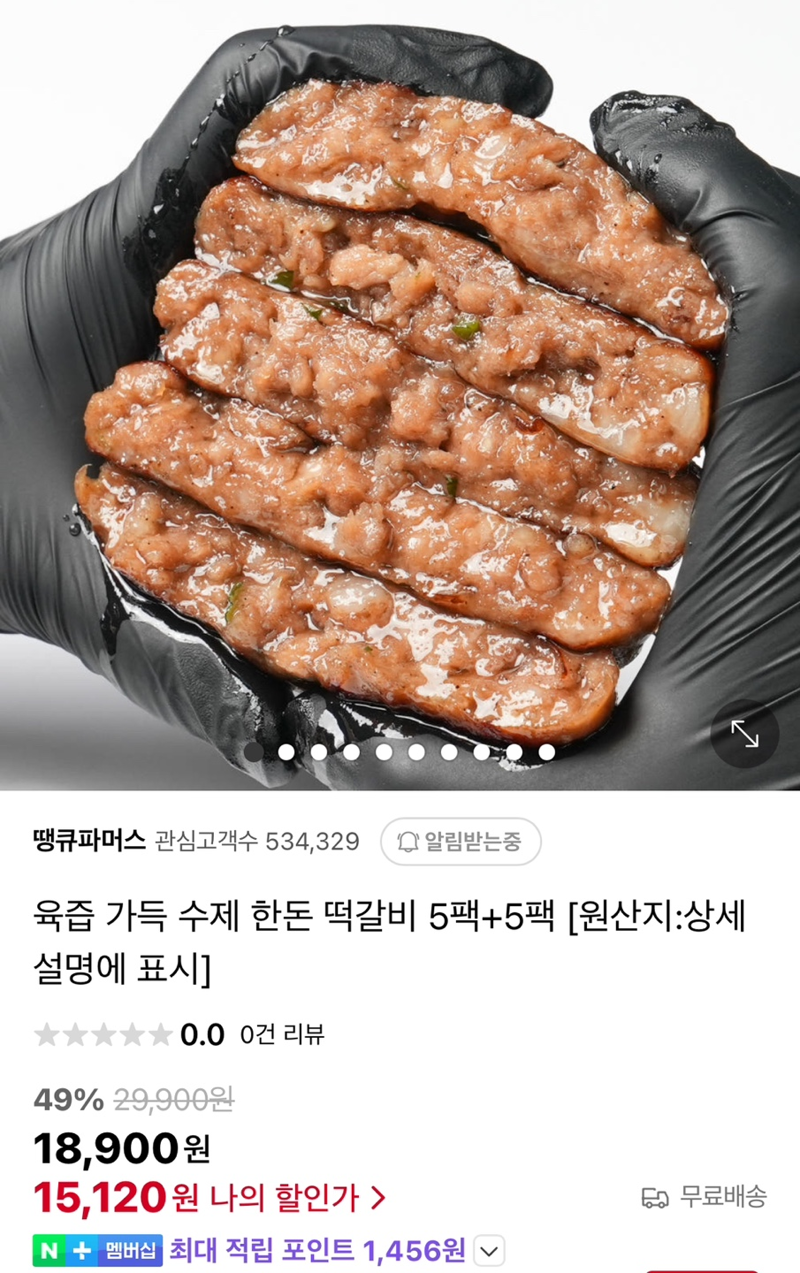The image size is (800, 1273).
Task: Tap the 알림받는중 notification button
Action: pyautogui.click(x=461, y=842)
